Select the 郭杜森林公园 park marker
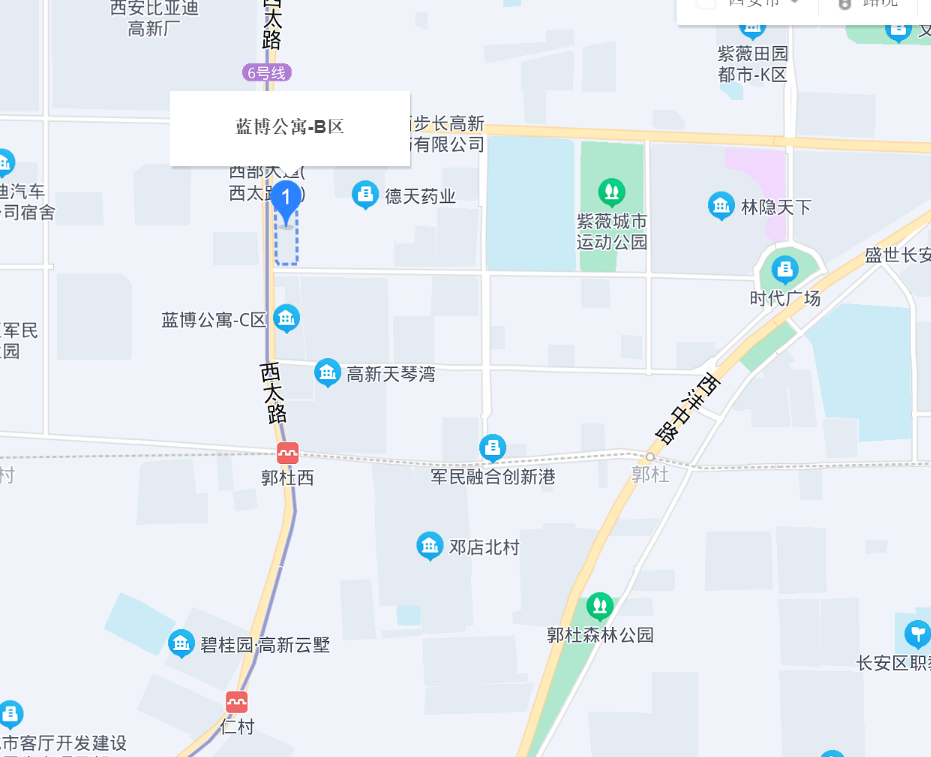The width and height of the screenshot is (931, 757). click(x=599, y=606)
